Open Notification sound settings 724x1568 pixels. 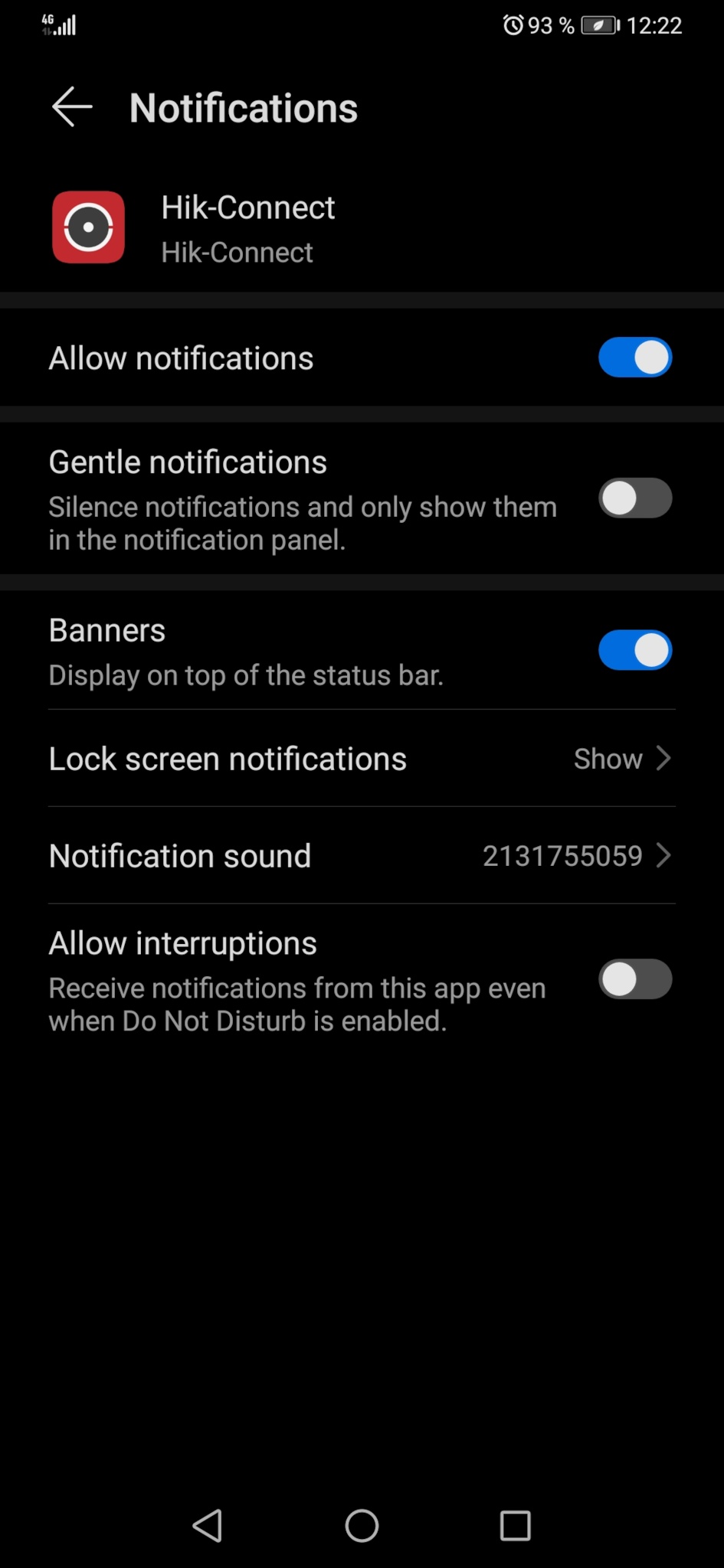[306, 856]
